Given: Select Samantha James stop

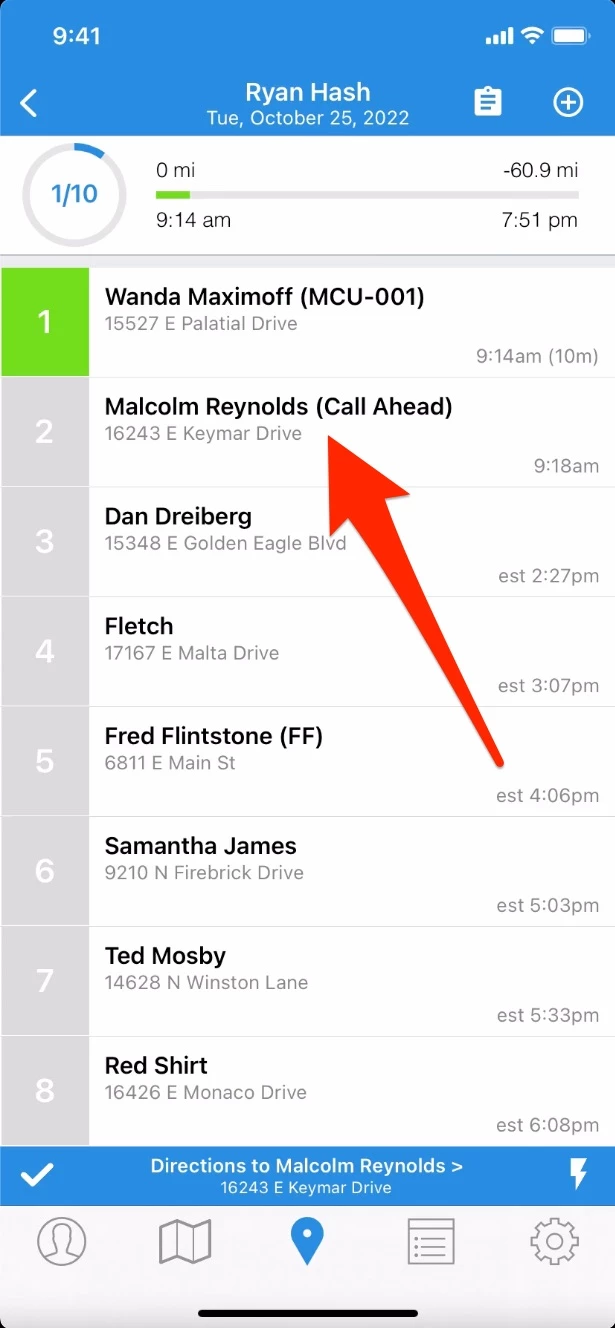Looking at the screenshot, I should 300,871.
